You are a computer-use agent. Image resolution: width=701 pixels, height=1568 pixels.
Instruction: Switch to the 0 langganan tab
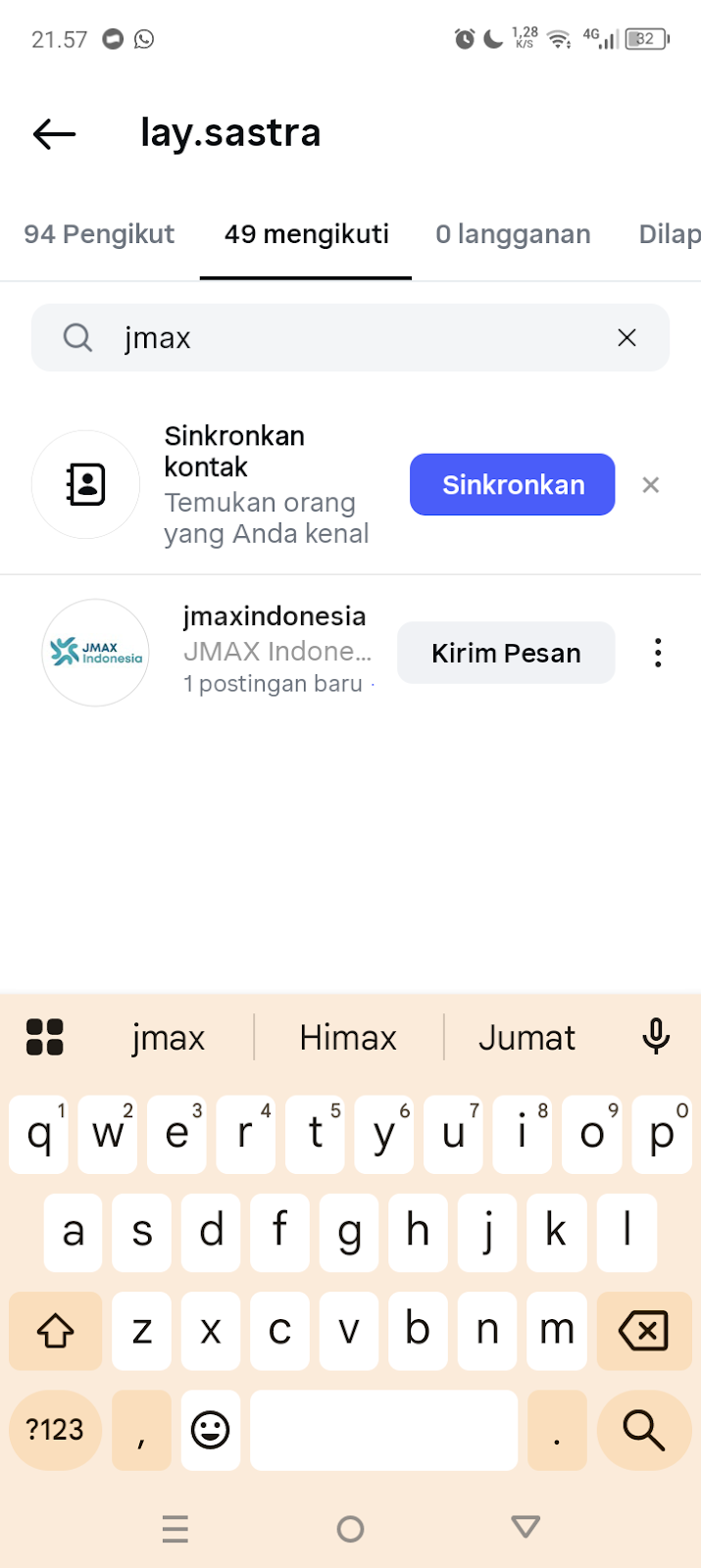click(x=513, y=234)
